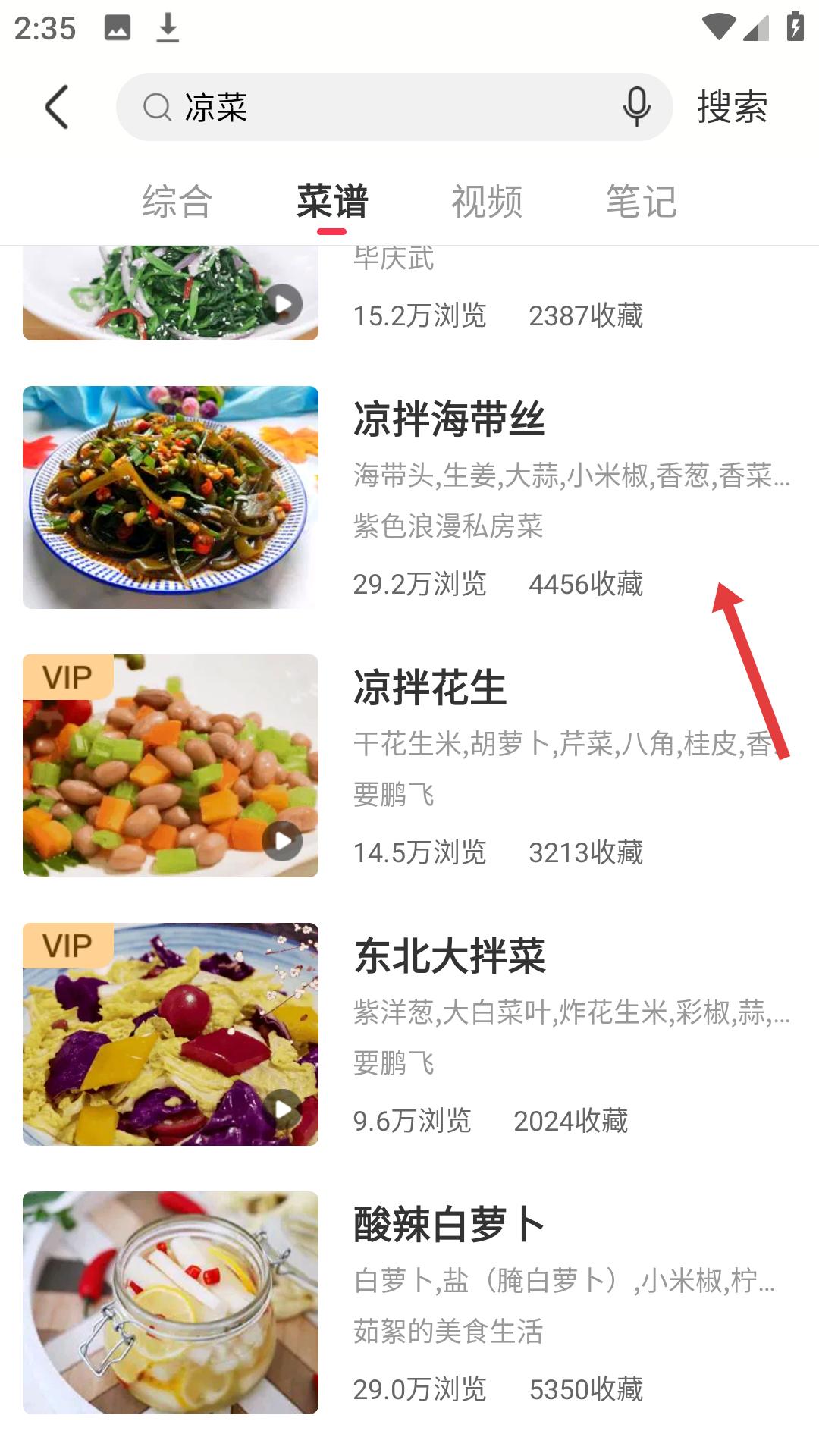Screen dimensions: 819x1456
Task: Tap the gallery icon in status bar
Action: tap(118, 28)
